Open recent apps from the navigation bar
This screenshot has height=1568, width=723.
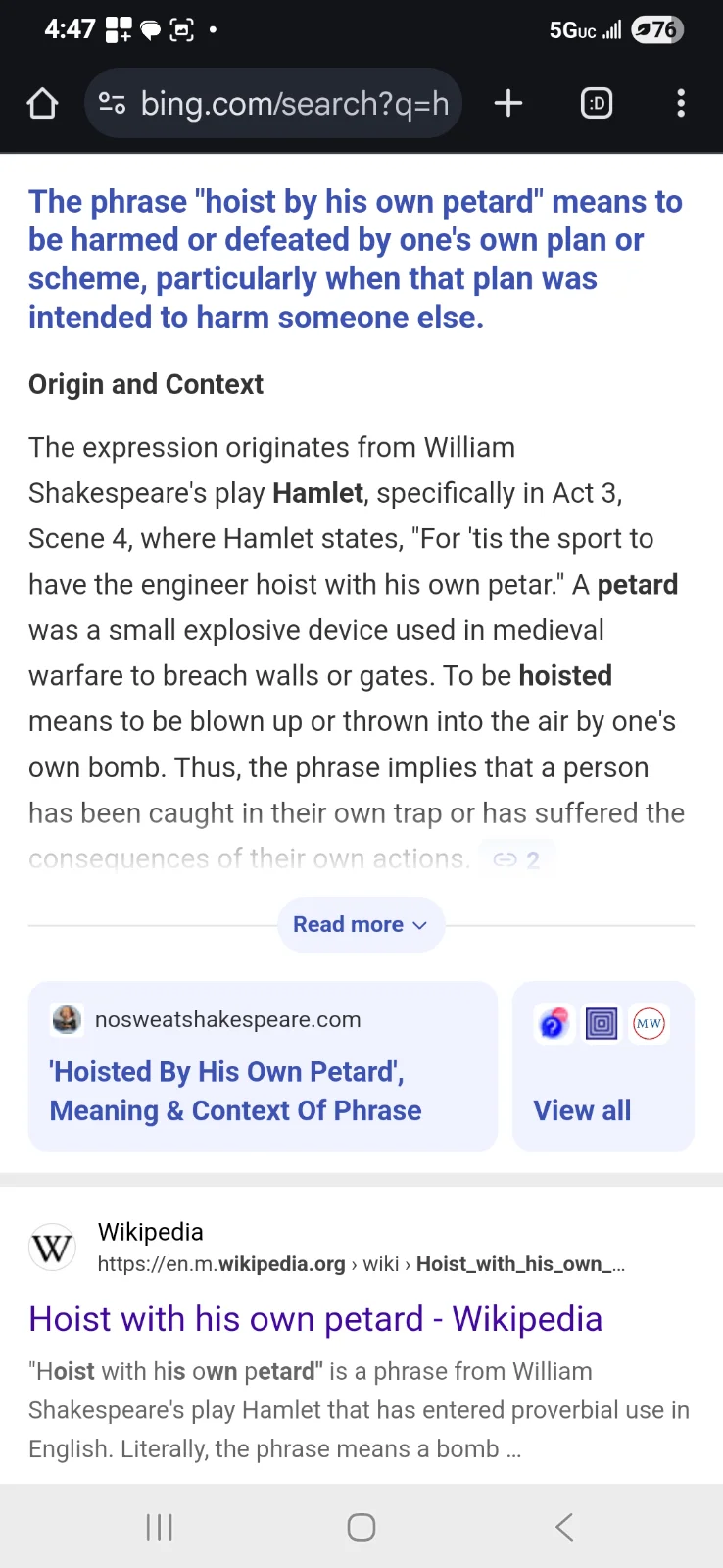click(x=159, y=1526)
